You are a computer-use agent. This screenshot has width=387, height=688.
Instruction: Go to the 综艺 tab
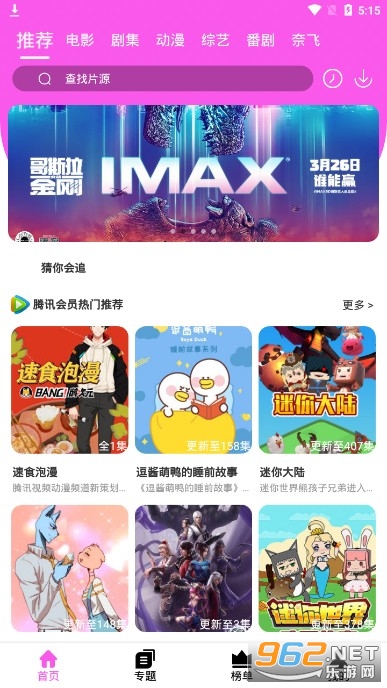pyautogui.click(x=215, y=40)
